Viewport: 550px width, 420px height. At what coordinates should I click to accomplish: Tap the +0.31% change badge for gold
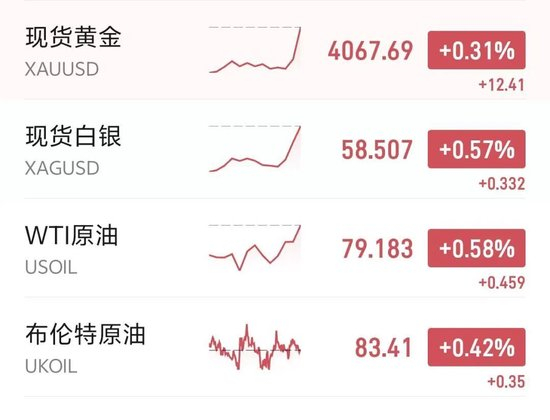tap(476, 50)
